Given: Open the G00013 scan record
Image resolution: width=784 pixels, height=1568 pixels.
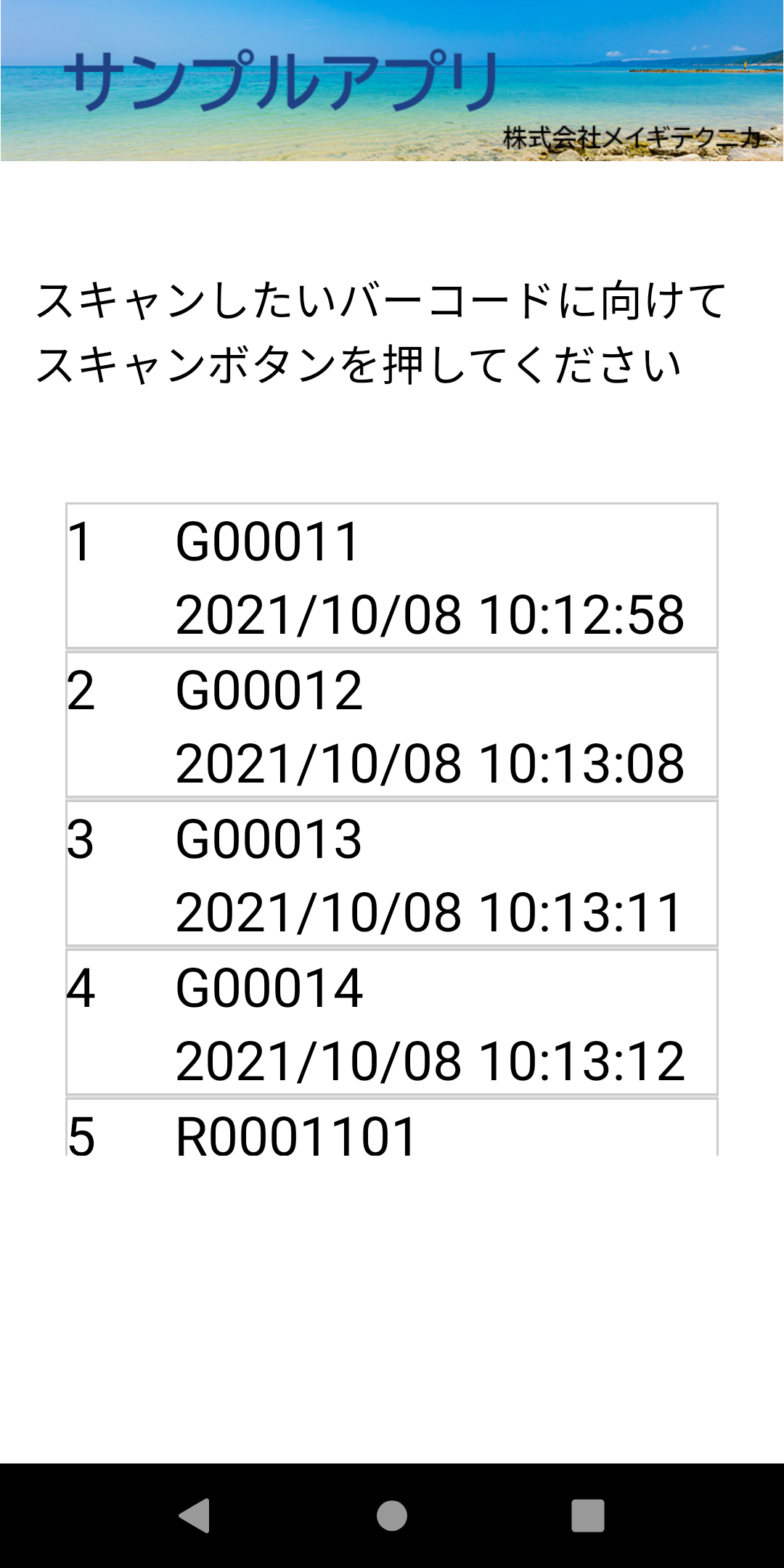Looking at the screenshot, I should [x=392, y=873].
